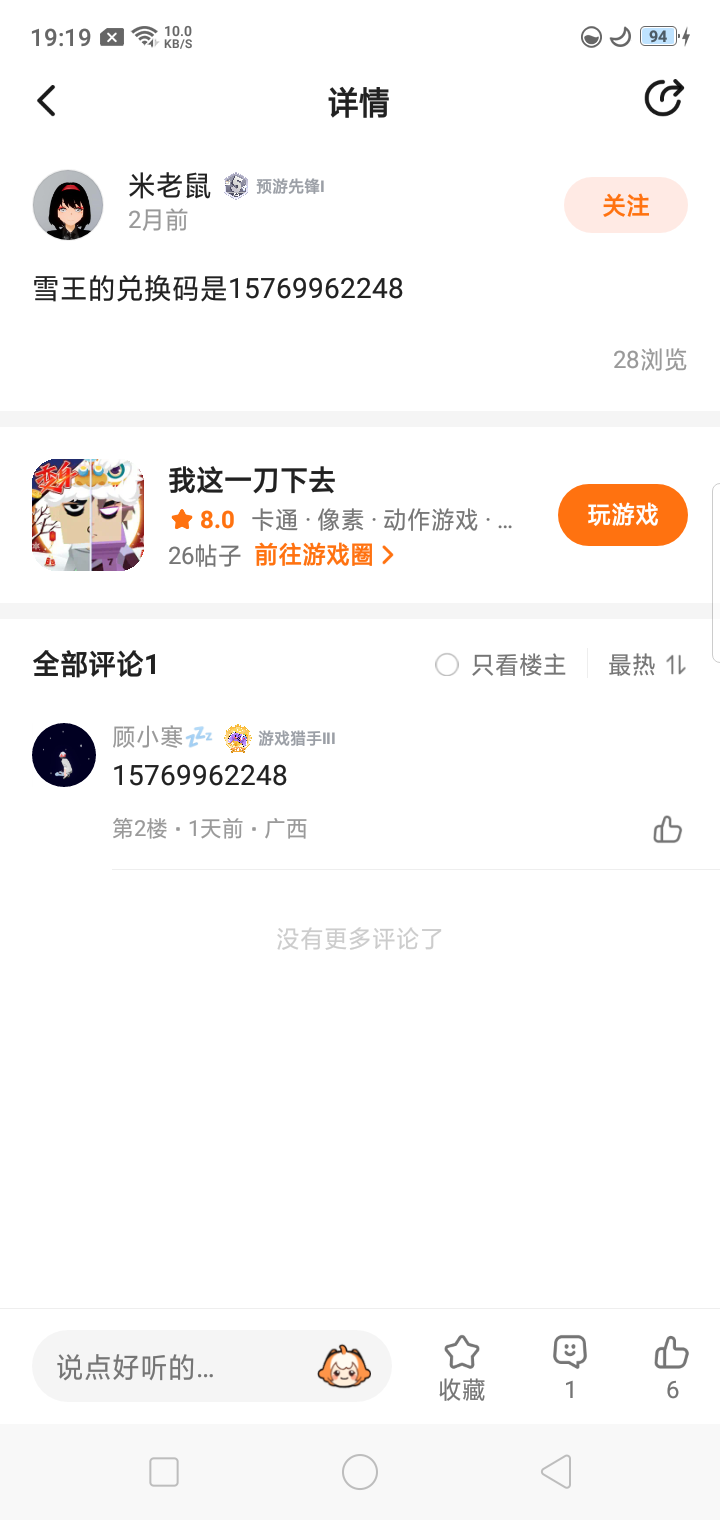Open recent apps from navigation bar
The height and width of the screenshot is (1520, 720).
pyautogui.click(x=164, y=1472)
